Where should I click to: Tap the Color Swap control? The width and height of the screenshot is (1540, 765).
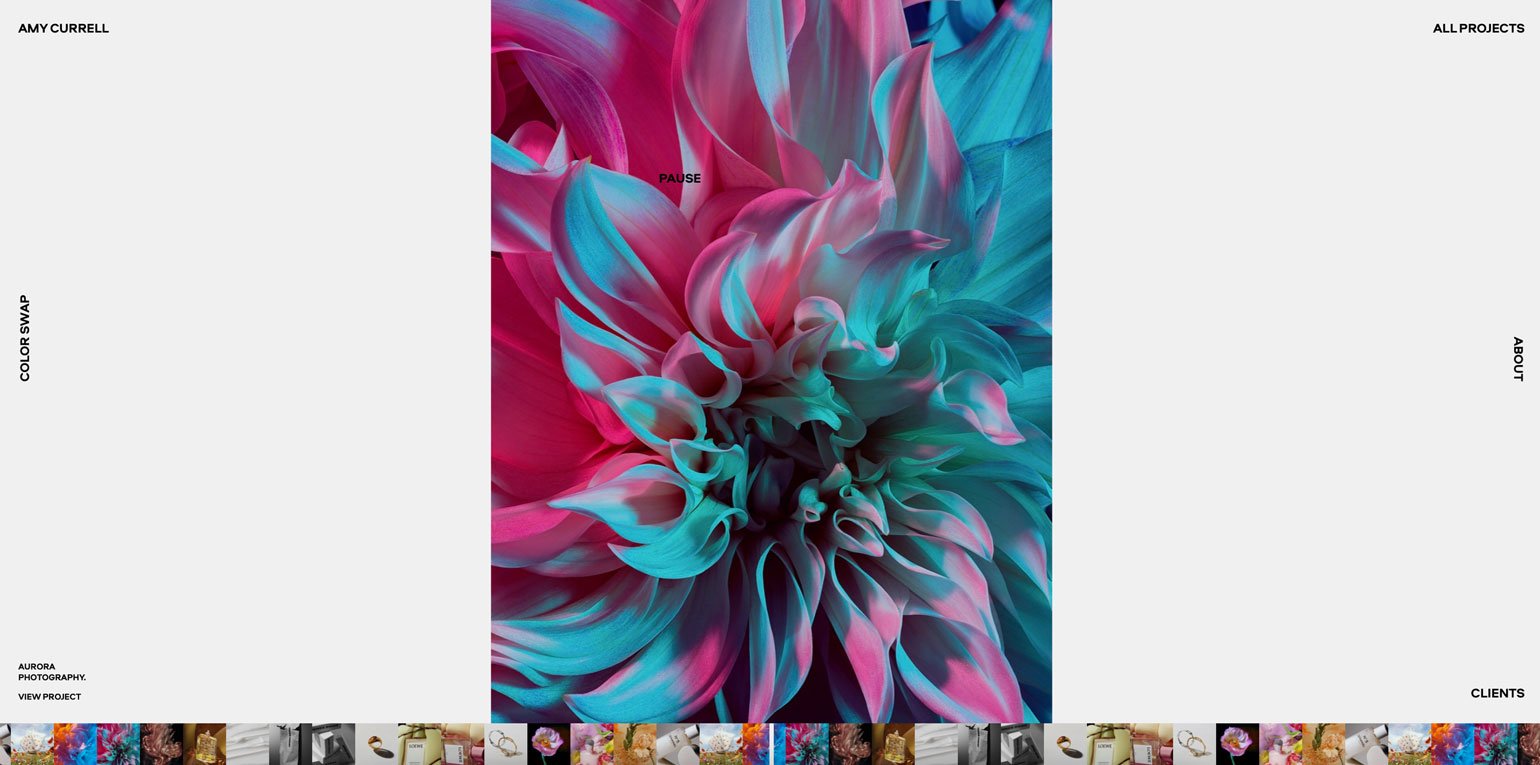click(x=25, y=338)
